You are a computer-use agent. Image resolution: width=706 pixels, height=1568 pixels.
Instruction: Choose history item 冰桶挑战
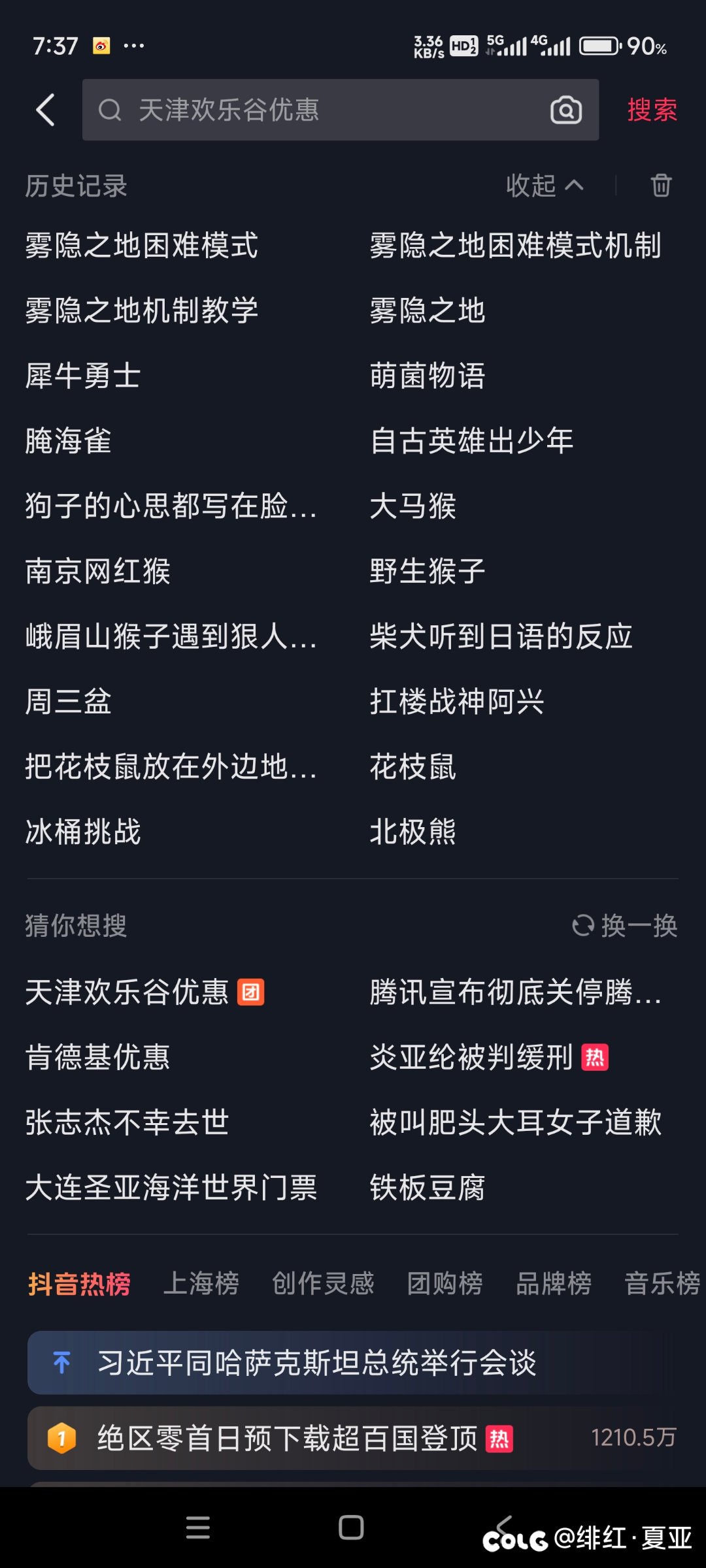[x=83, y=832]
